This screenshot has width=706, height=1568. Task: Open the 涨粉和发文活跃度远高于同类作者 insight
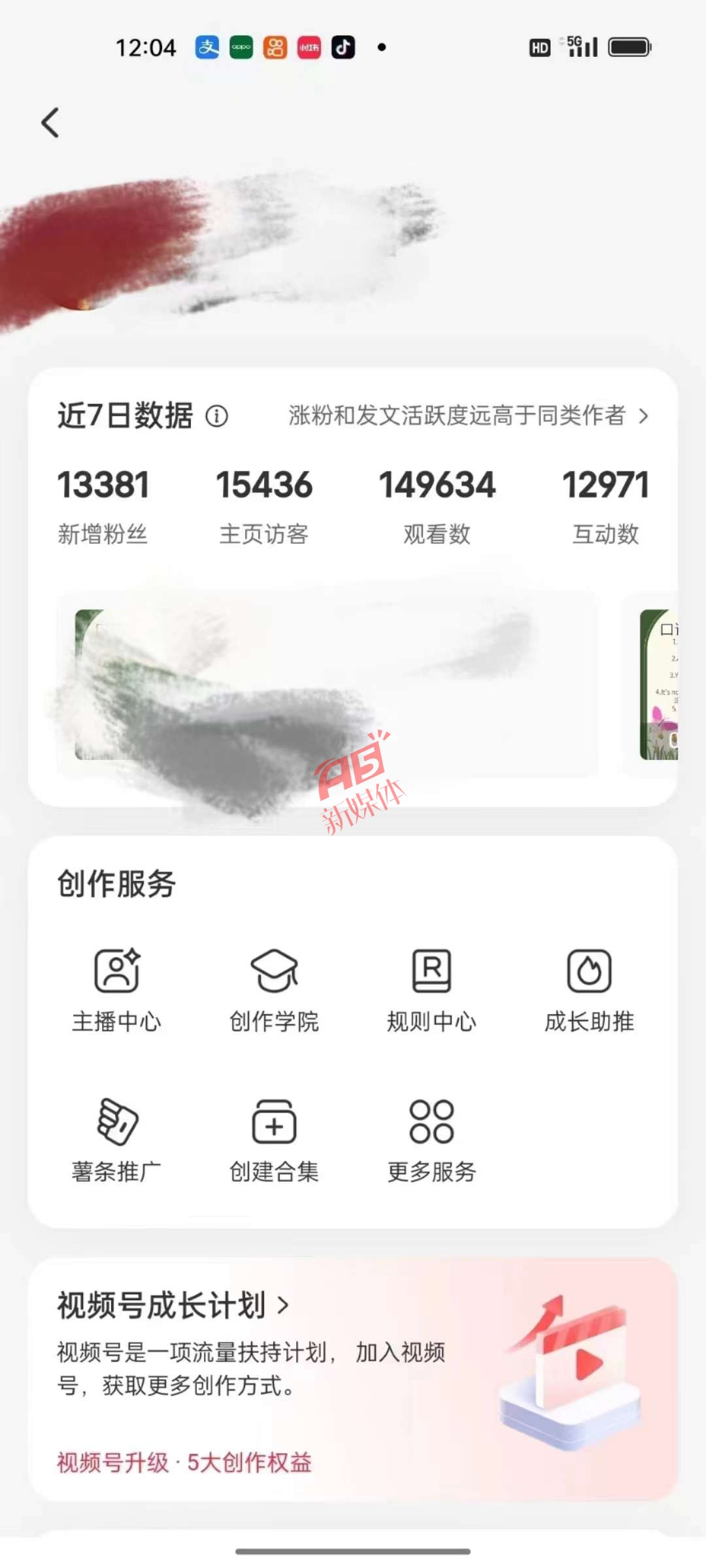[x=469, y=416]
